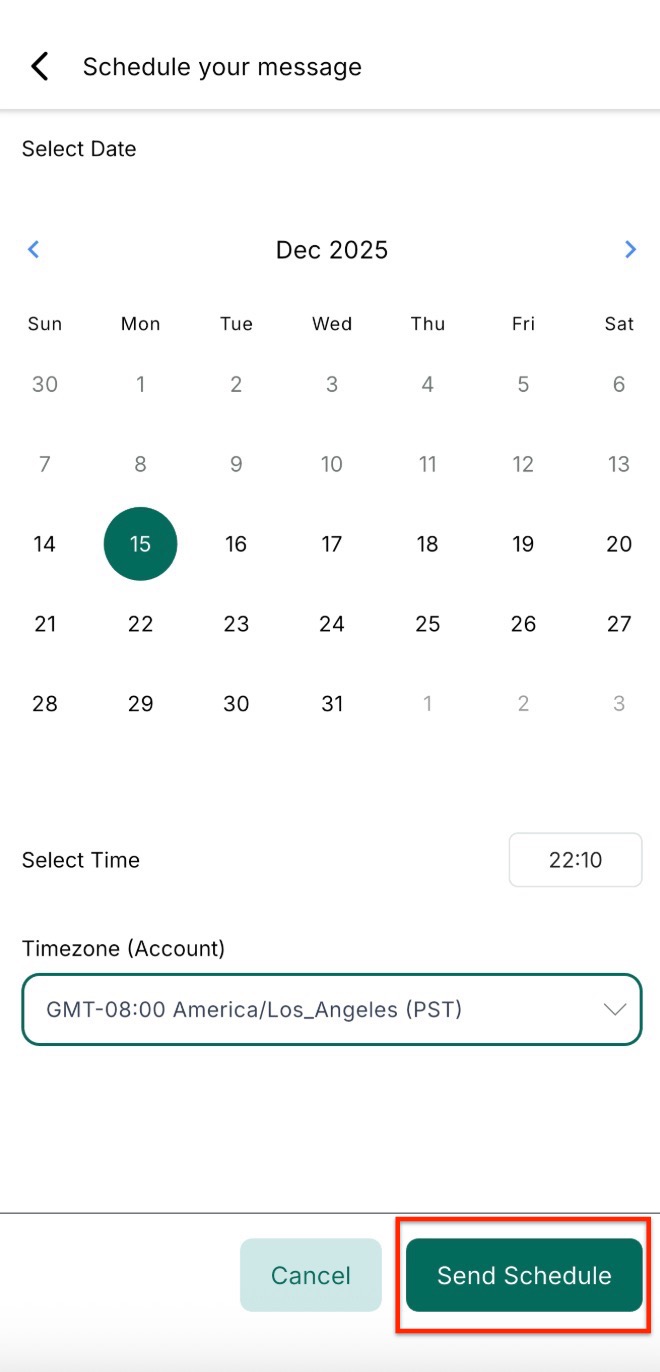Image resolution: width=660 pixels, height=1372 pixels.
Task: Cancel scheduling the message
Action: pos(311,1275)
